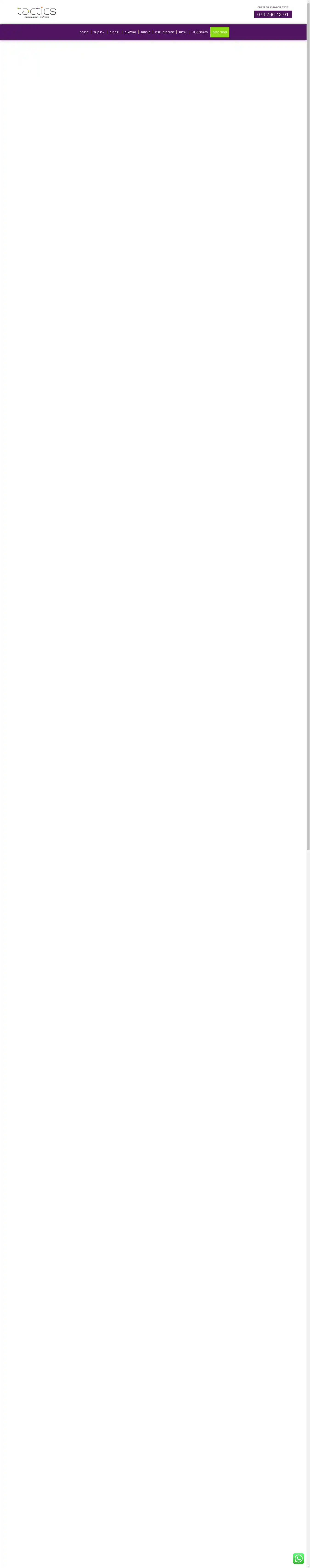Navigate to ממליצים recommendations

(x=130, y=32)
